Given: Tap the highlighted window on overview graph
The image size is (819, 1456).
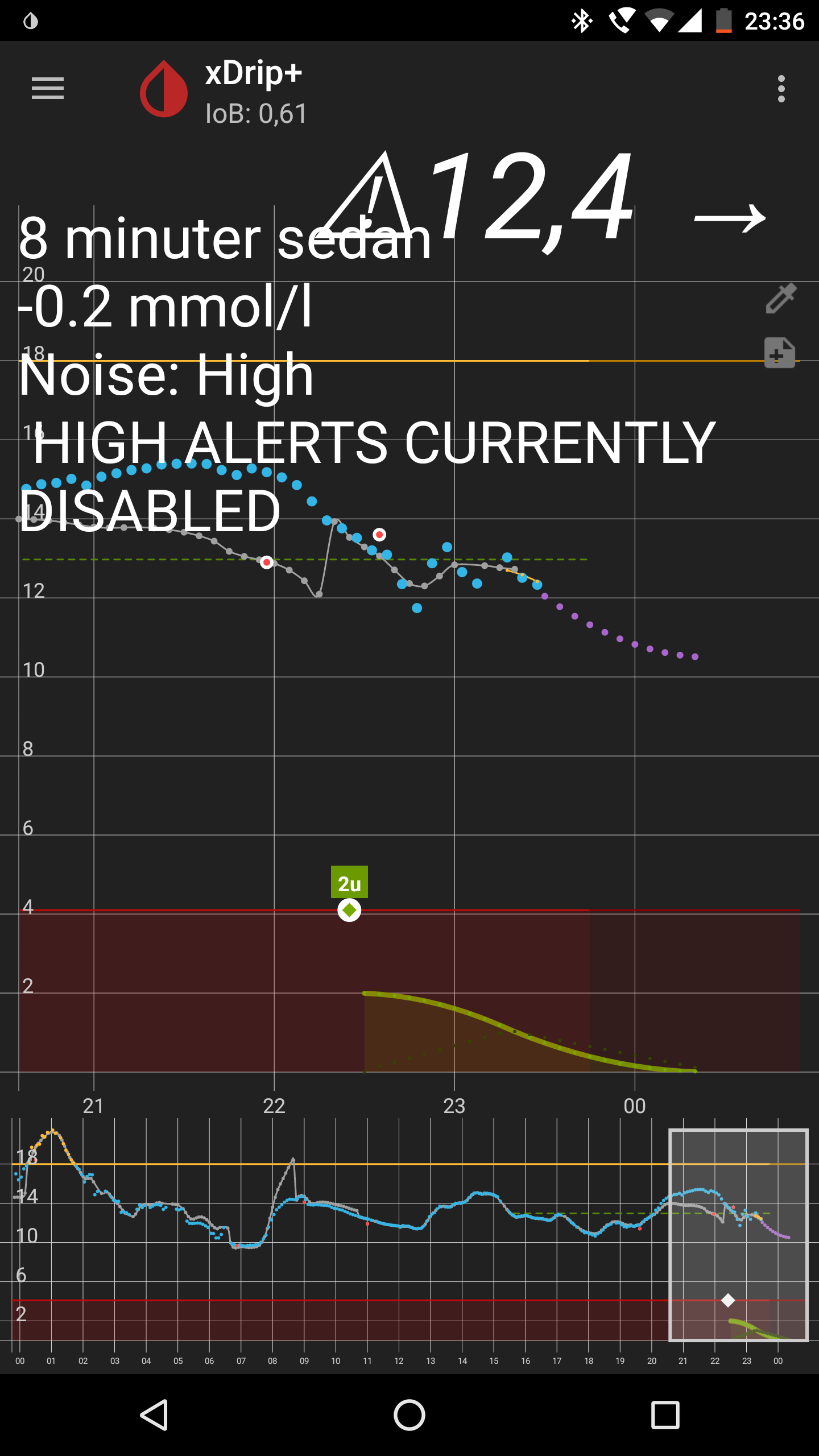Looking at the screenshot, I should [x=738, y=1234].
